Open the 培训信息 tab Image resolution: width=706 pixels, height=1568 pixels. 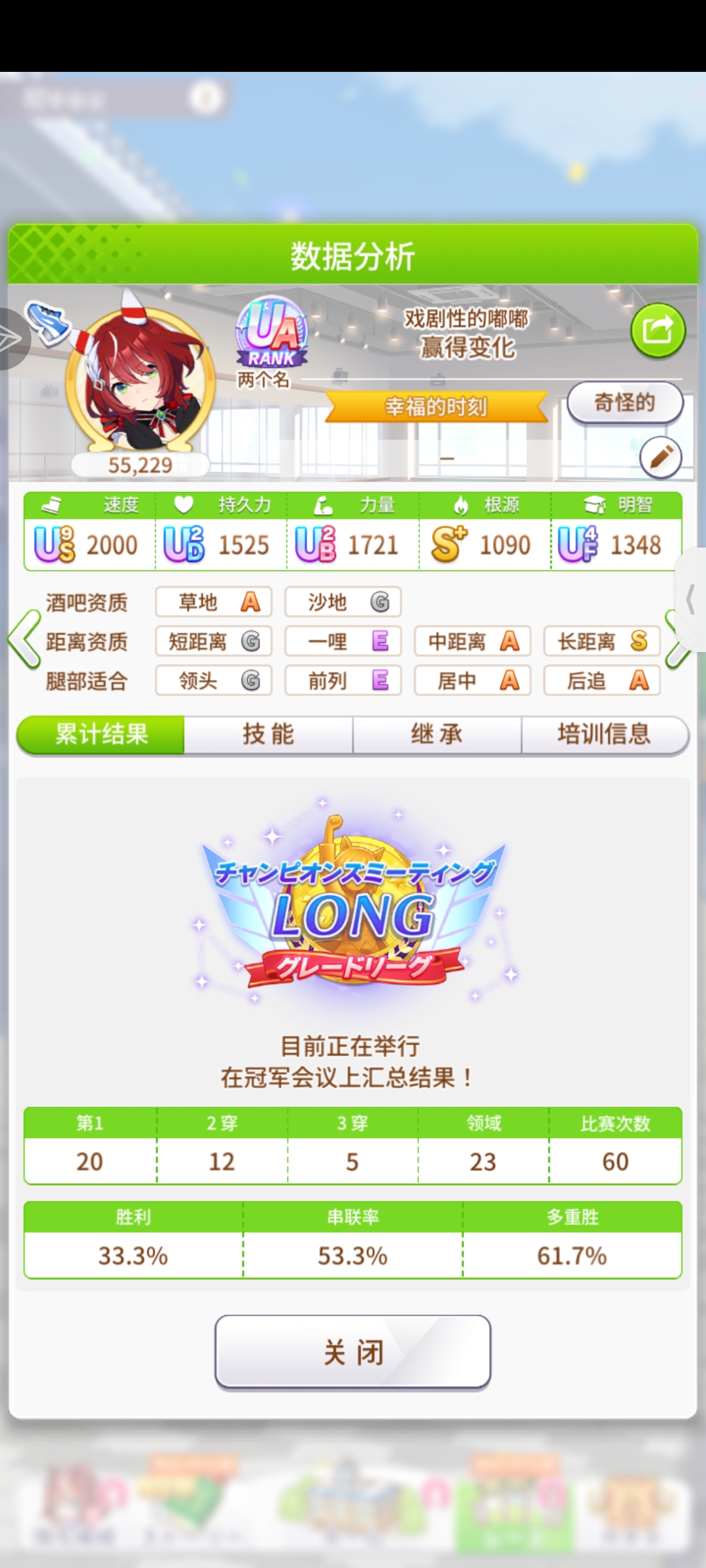(x=604, y=735)
